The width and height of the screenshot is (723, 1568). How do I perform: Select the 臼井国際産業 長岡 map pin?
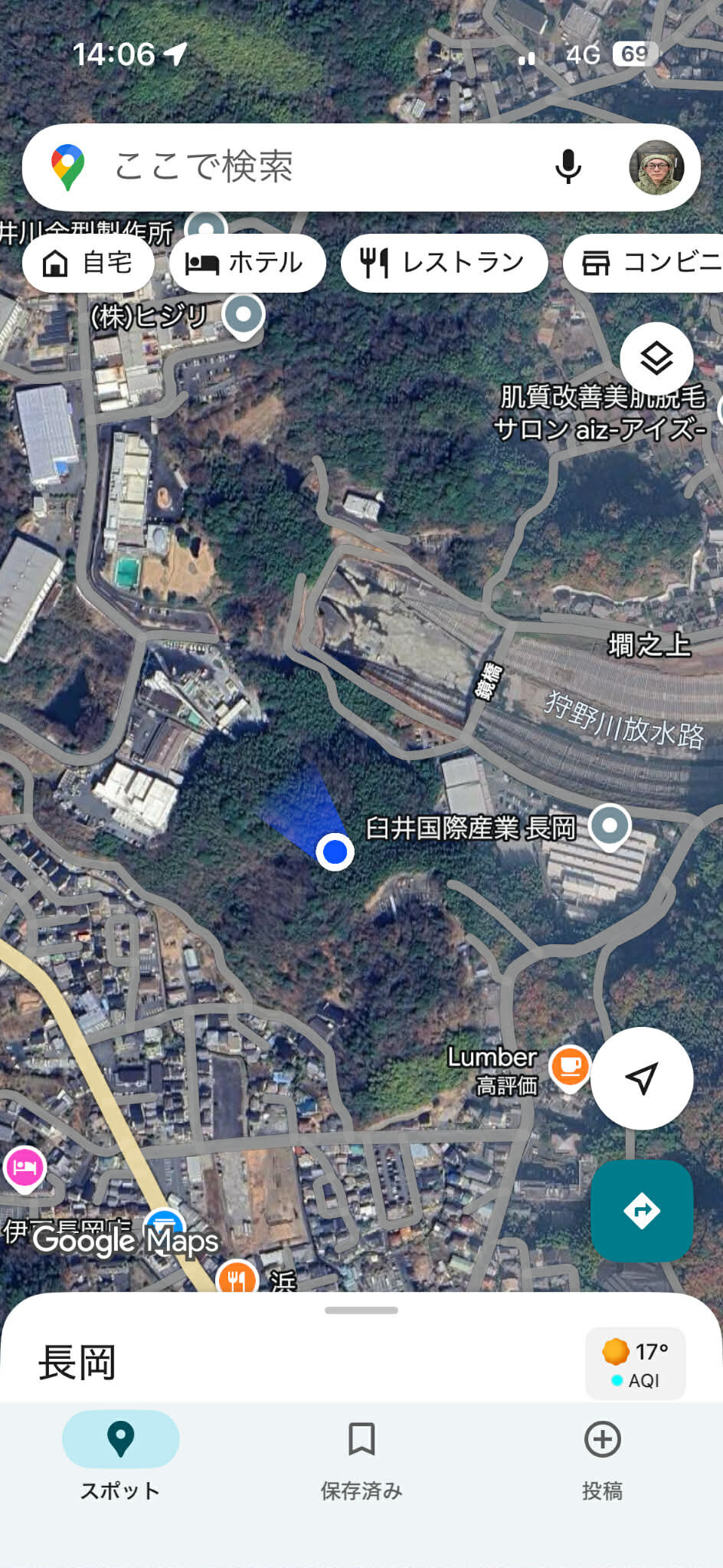610,827
